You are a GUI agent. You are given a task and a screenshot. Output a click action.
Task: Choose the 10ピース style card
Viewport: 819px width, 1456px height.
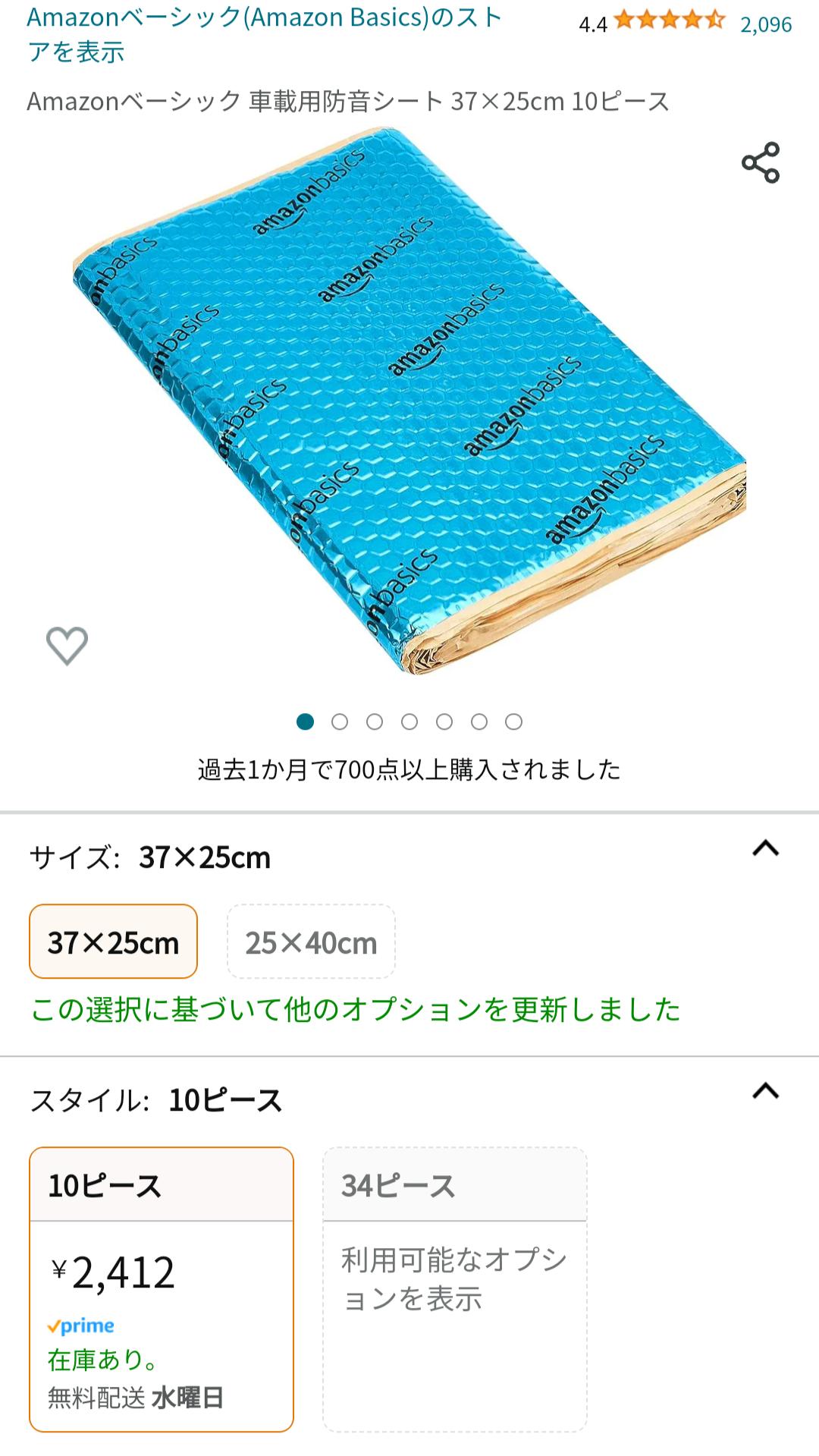pyautogui.click(x=162, y=1288)
